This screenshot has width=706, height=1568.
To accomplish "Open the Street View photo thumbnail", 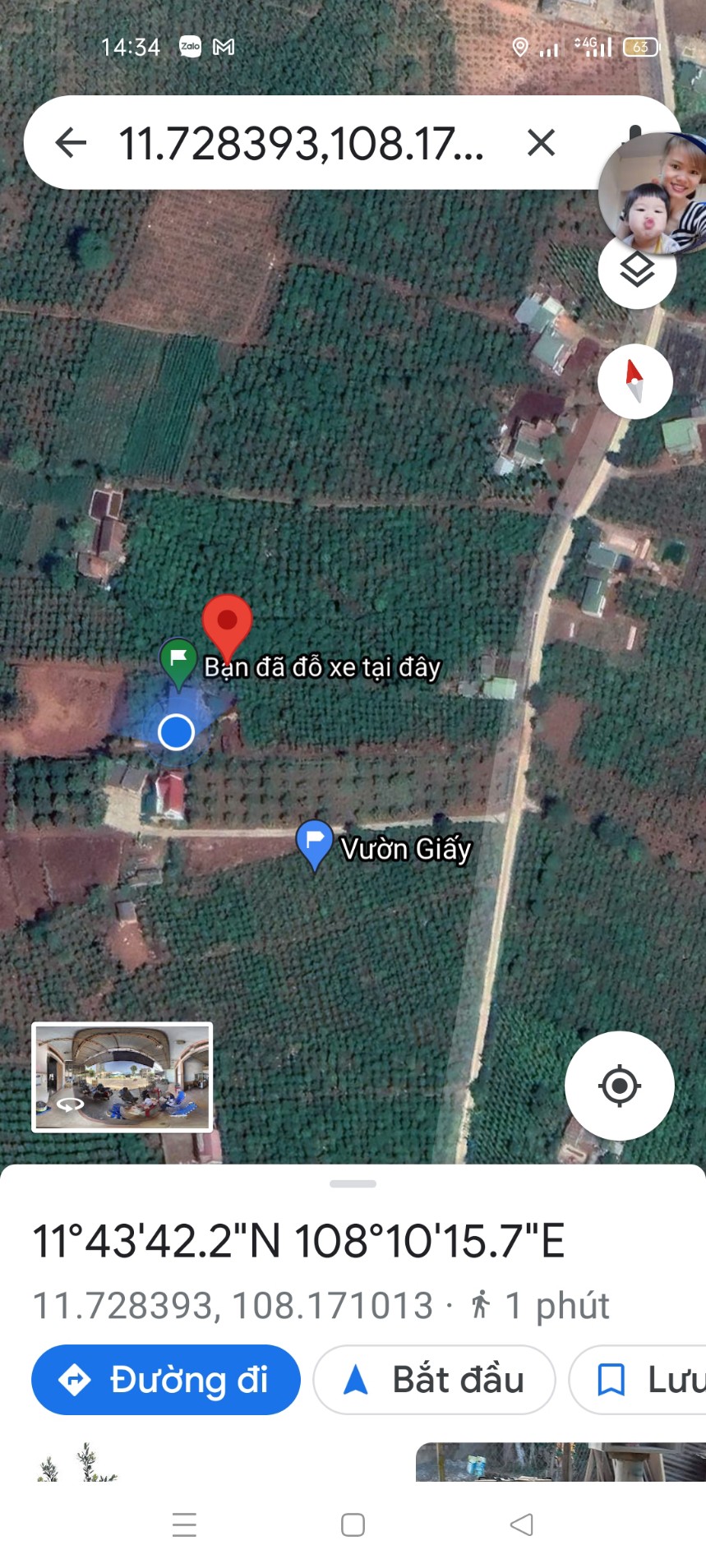I will pos(122,1077).
